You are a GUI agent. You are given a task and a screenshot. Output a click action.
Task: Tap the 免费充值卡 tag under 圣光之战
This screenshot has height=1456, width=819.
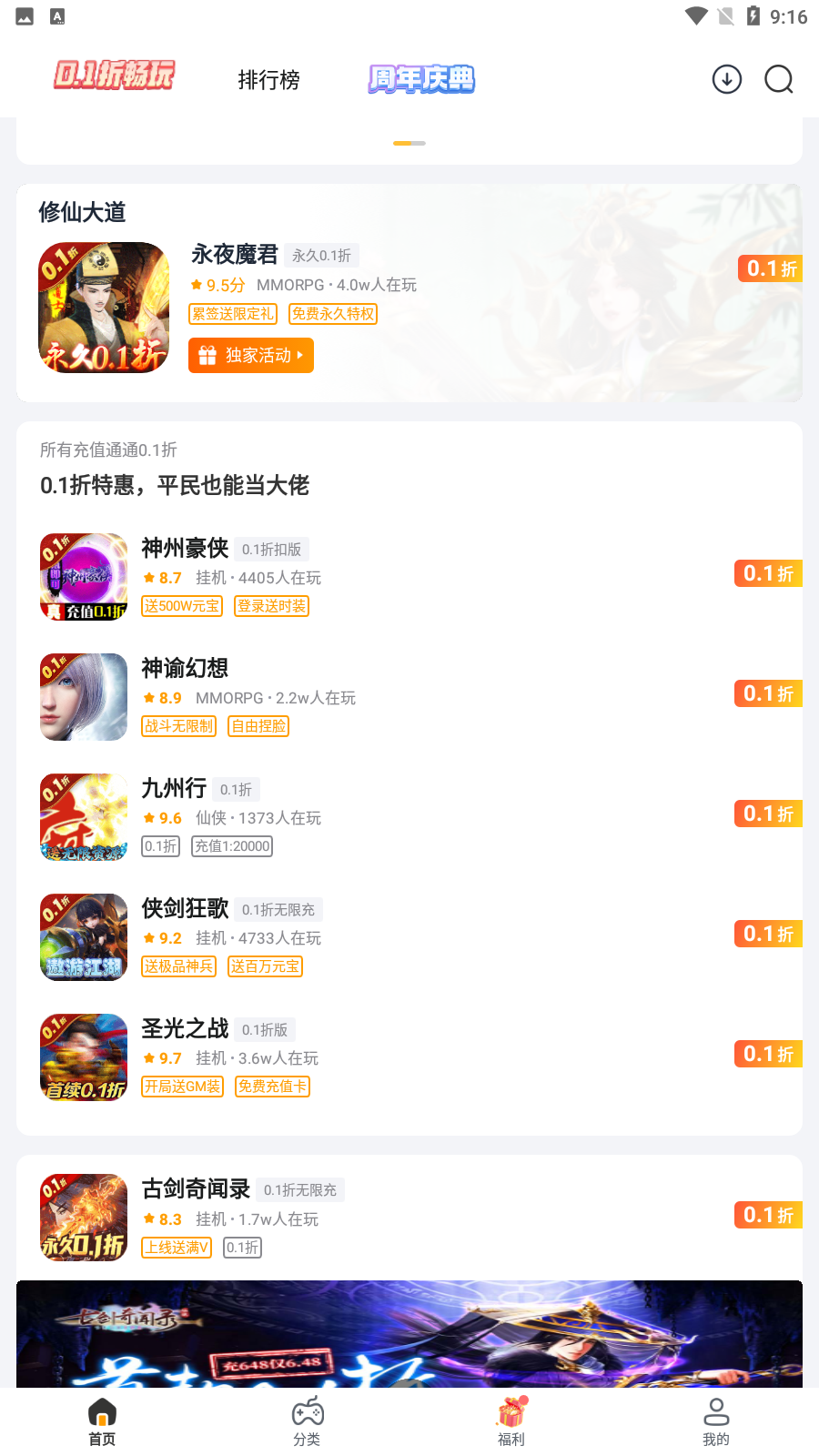click(x=272, y=1086)
